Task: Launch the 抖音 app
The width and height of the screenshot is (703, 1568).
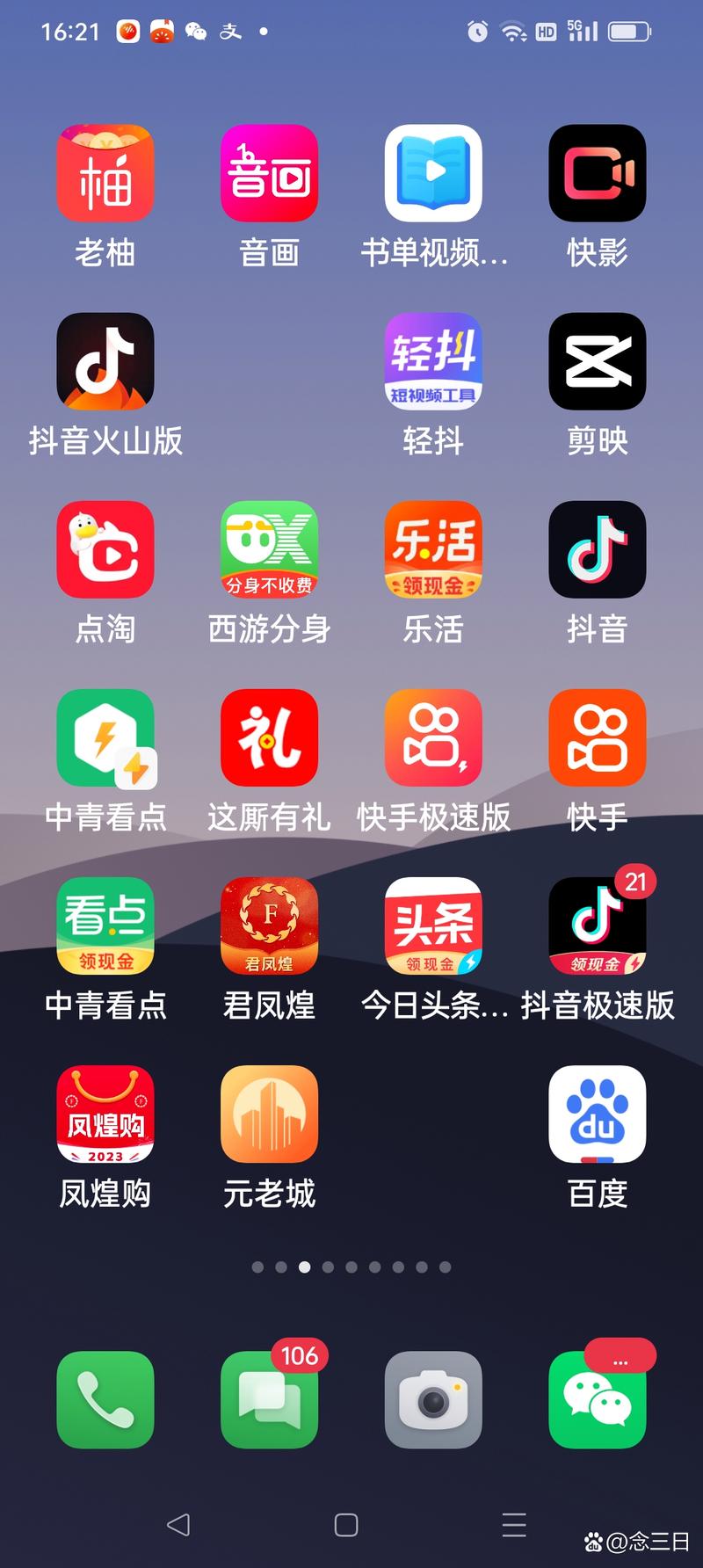Action: pyautogui.click(x=597, y=549)
